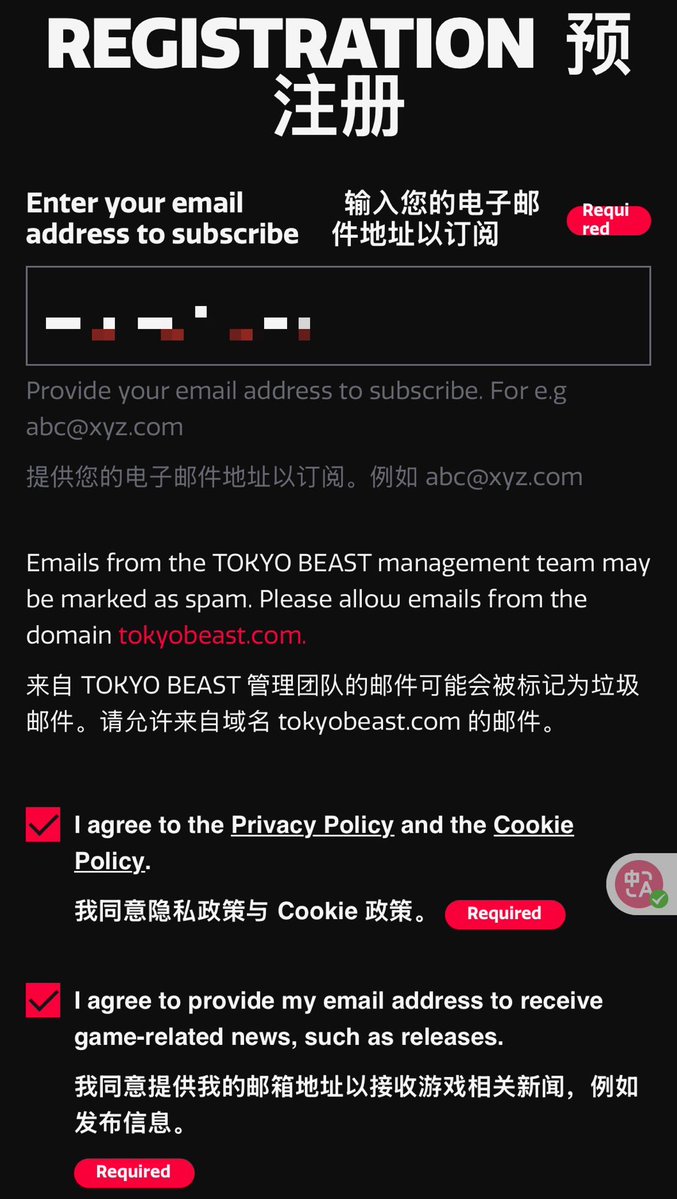Open the Privacy Policy link
This screenshot has height=1199, width=677.
point(312,825)
